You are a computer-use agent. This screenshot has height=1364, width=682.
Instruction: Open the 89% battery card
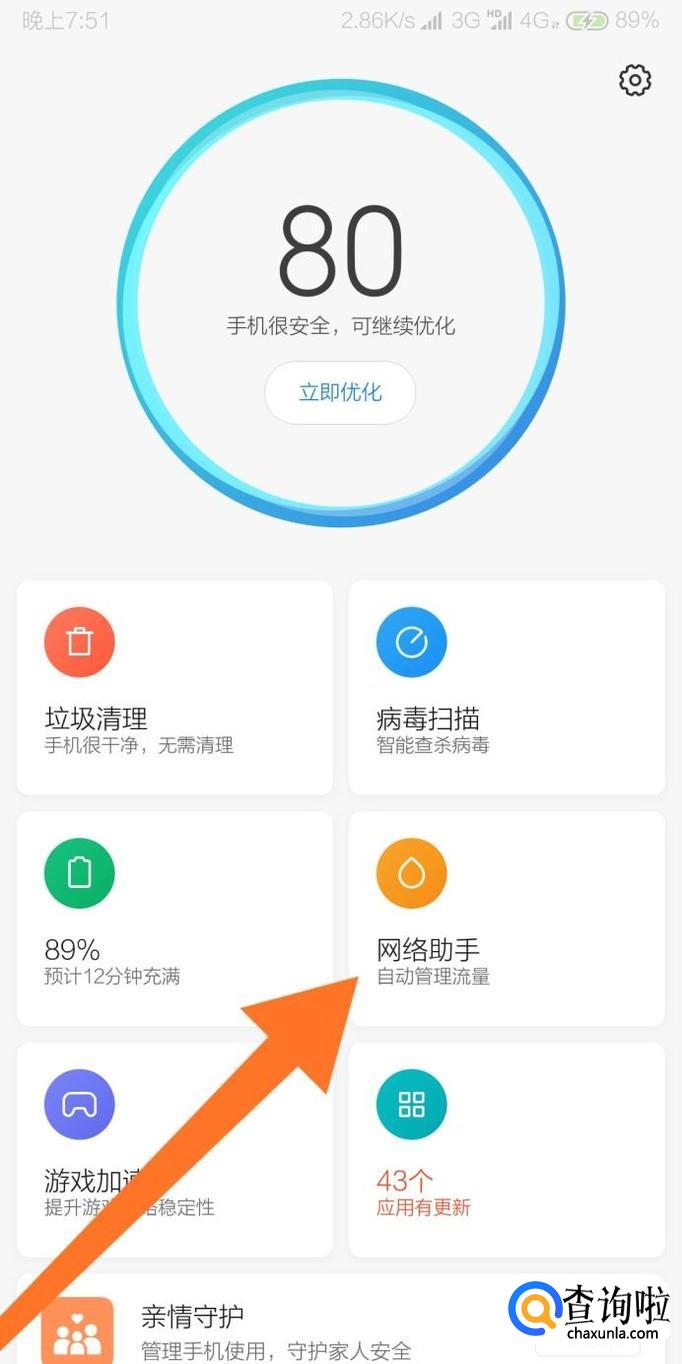click(x=175, y=918)
